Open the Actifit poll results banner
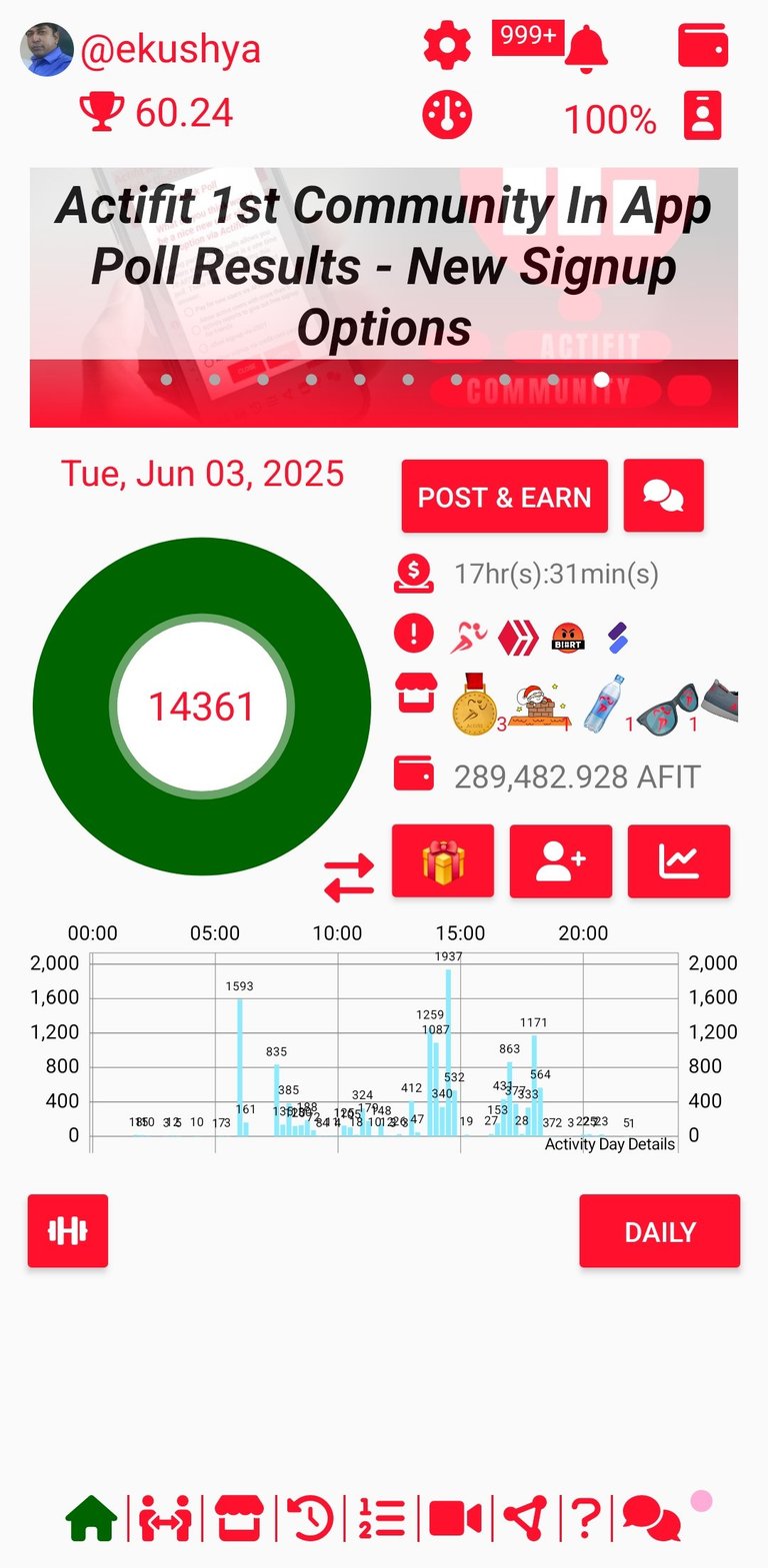The width and height of the screenshot is (768, 1568). point(384,297)
